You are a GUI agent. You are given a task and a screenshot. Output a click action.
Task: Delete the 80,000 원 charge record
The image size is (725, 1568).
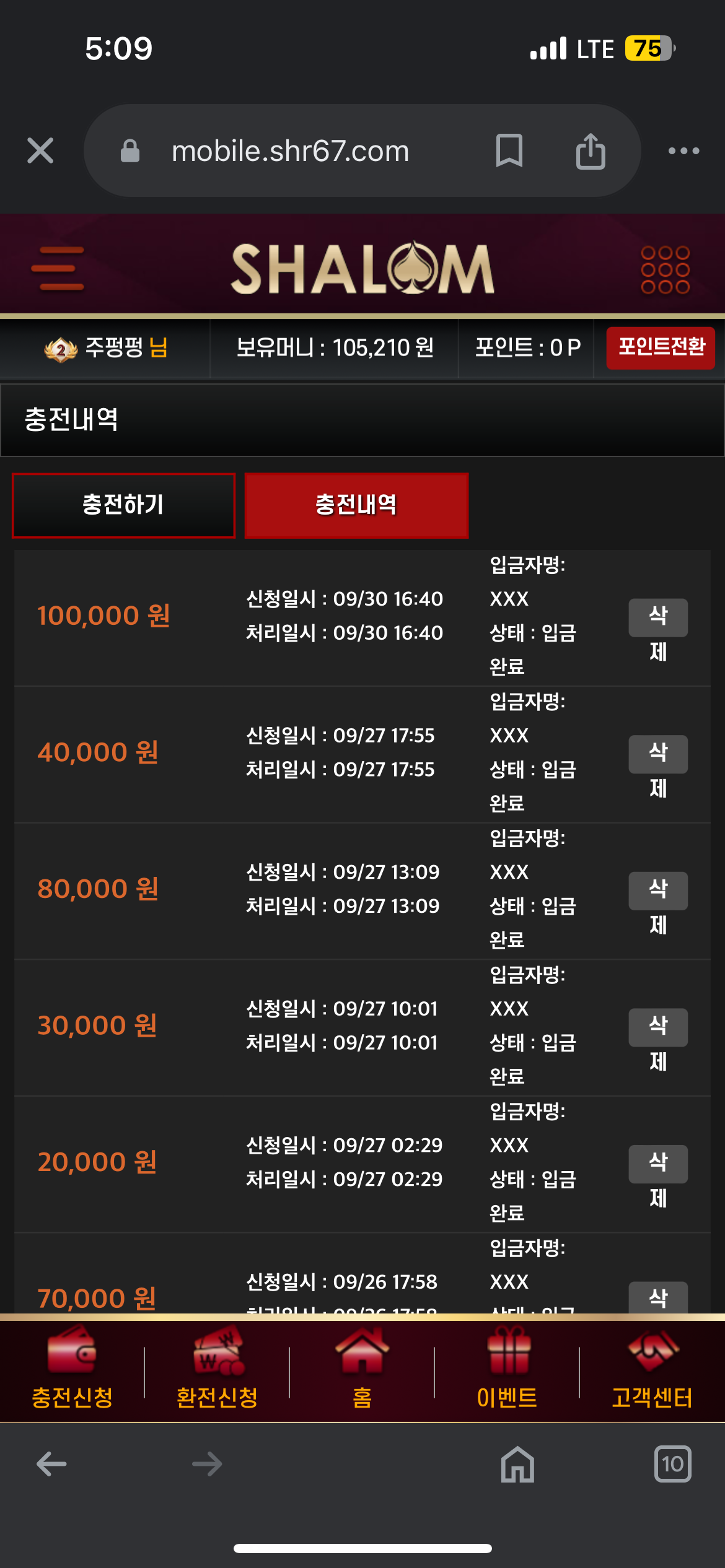pyautogui.click(x=657, y=891)
